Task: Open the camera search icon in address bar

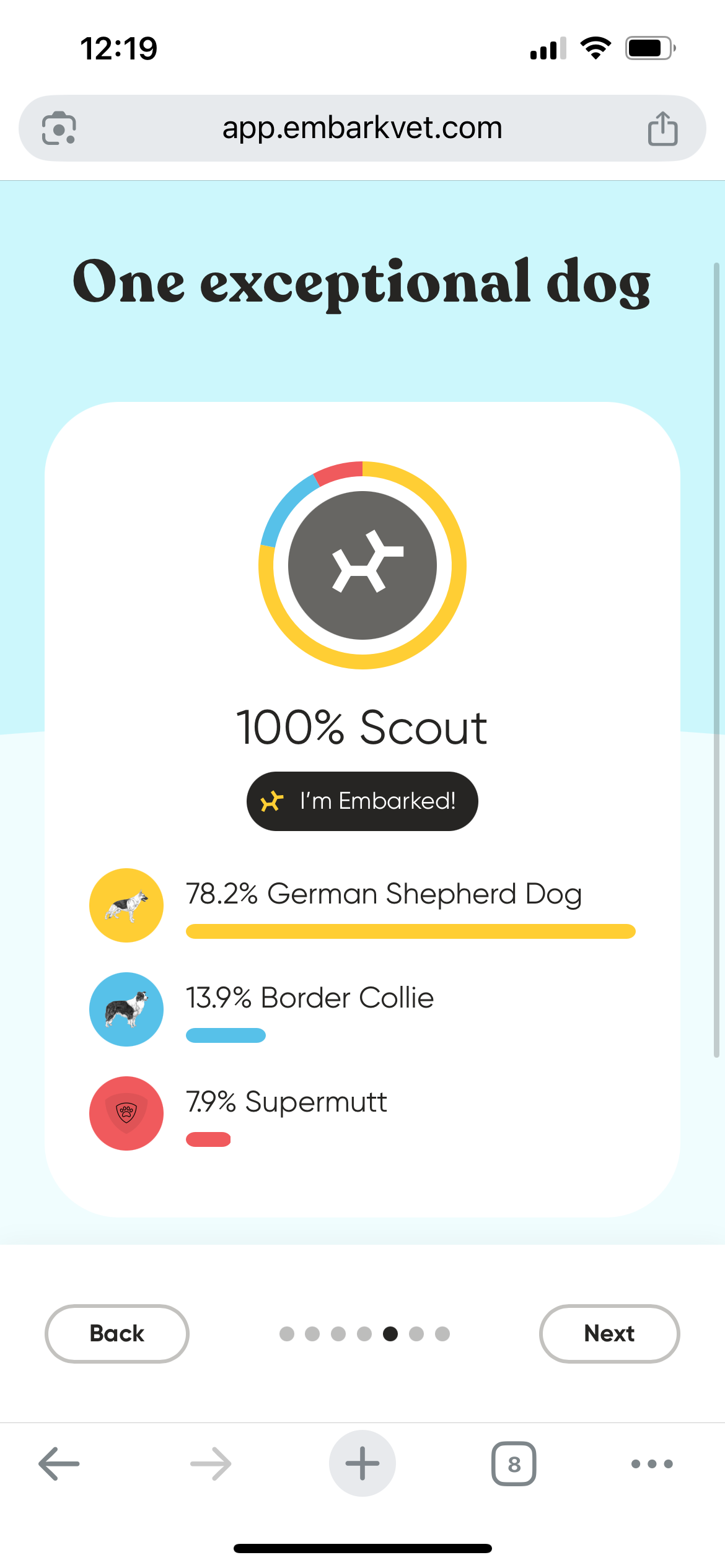Action: pyautogui.click(x=59, y=128)
